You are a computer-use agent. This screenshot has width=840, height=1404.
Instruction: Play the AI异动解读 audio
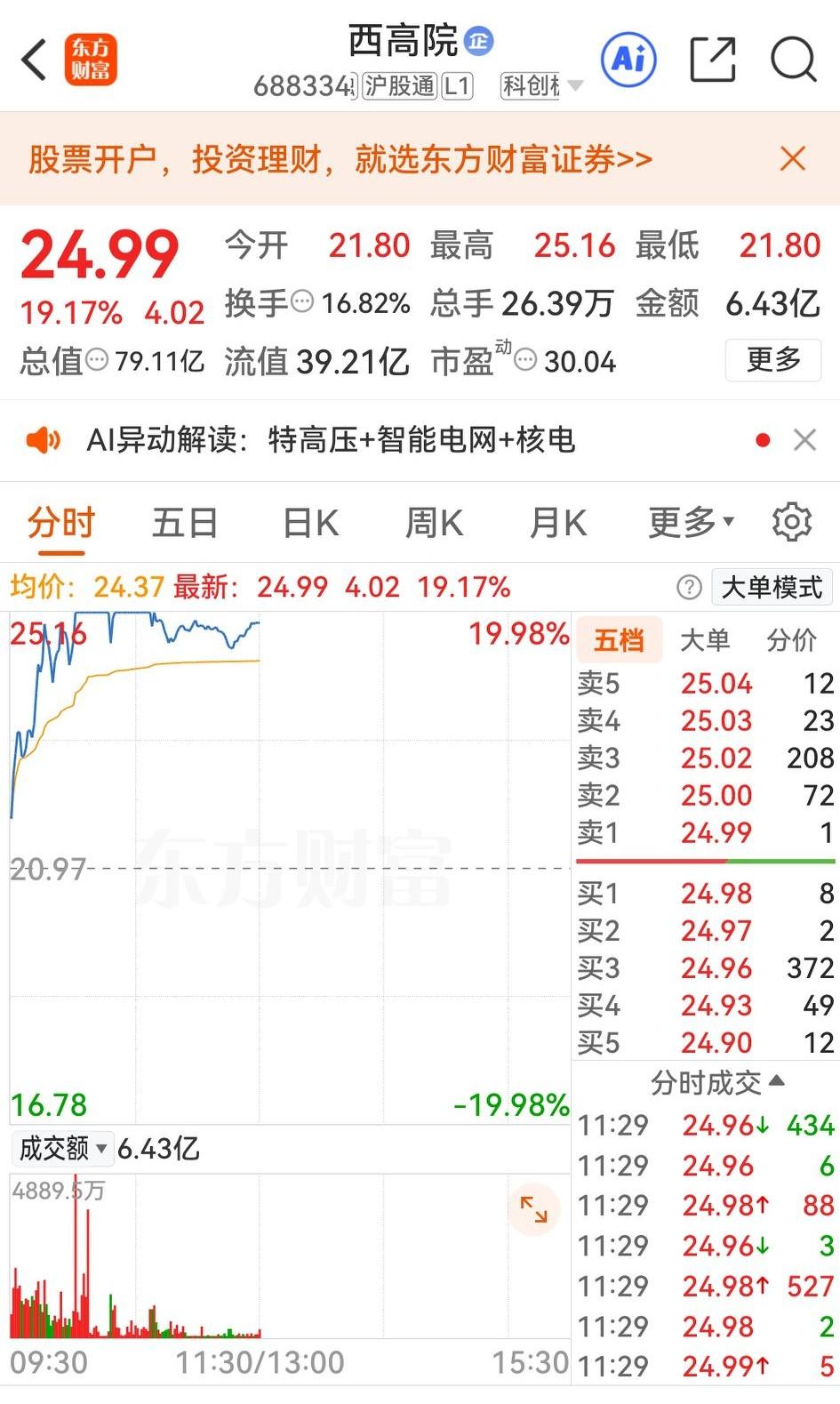(x=42, y=439)
